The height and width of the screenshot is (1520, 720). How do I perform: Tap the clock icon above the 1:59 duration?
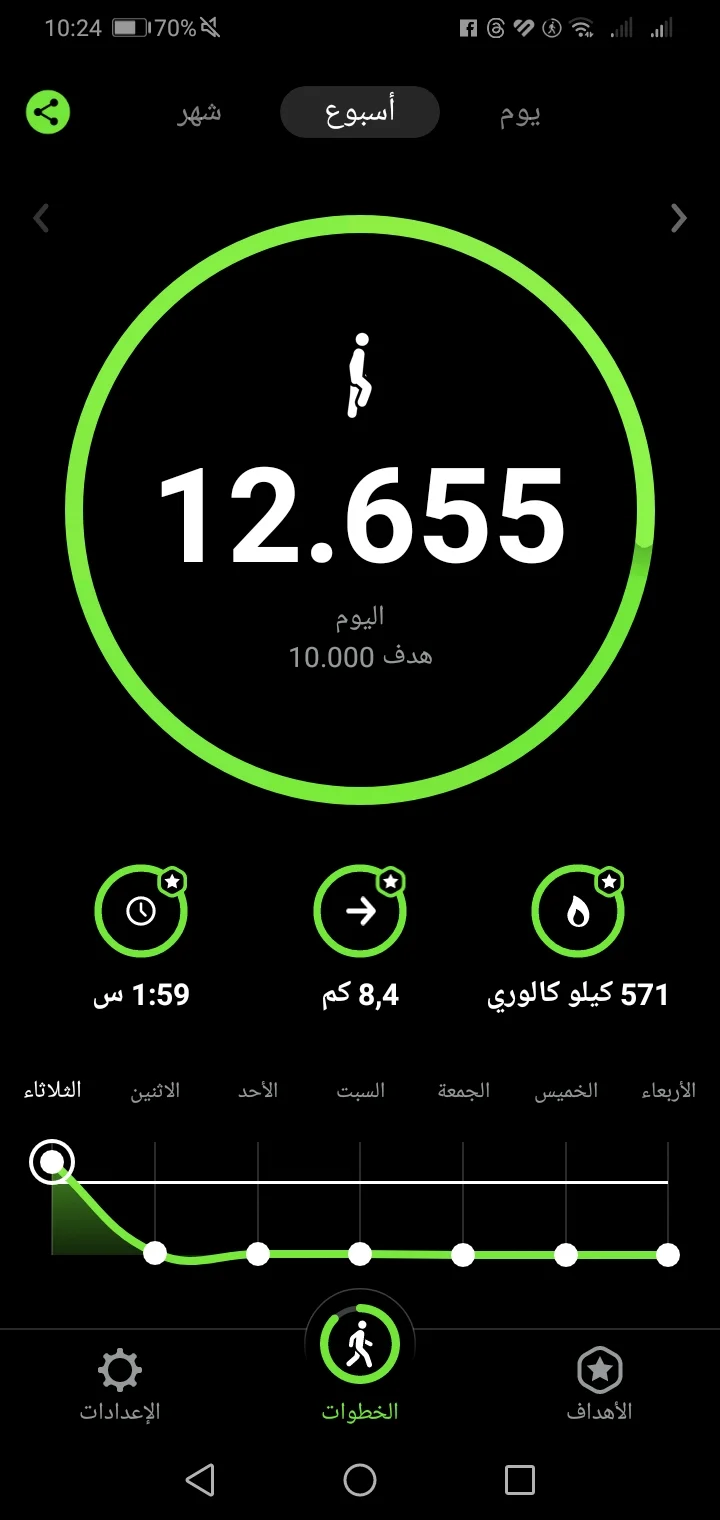(x=141, y=910)
